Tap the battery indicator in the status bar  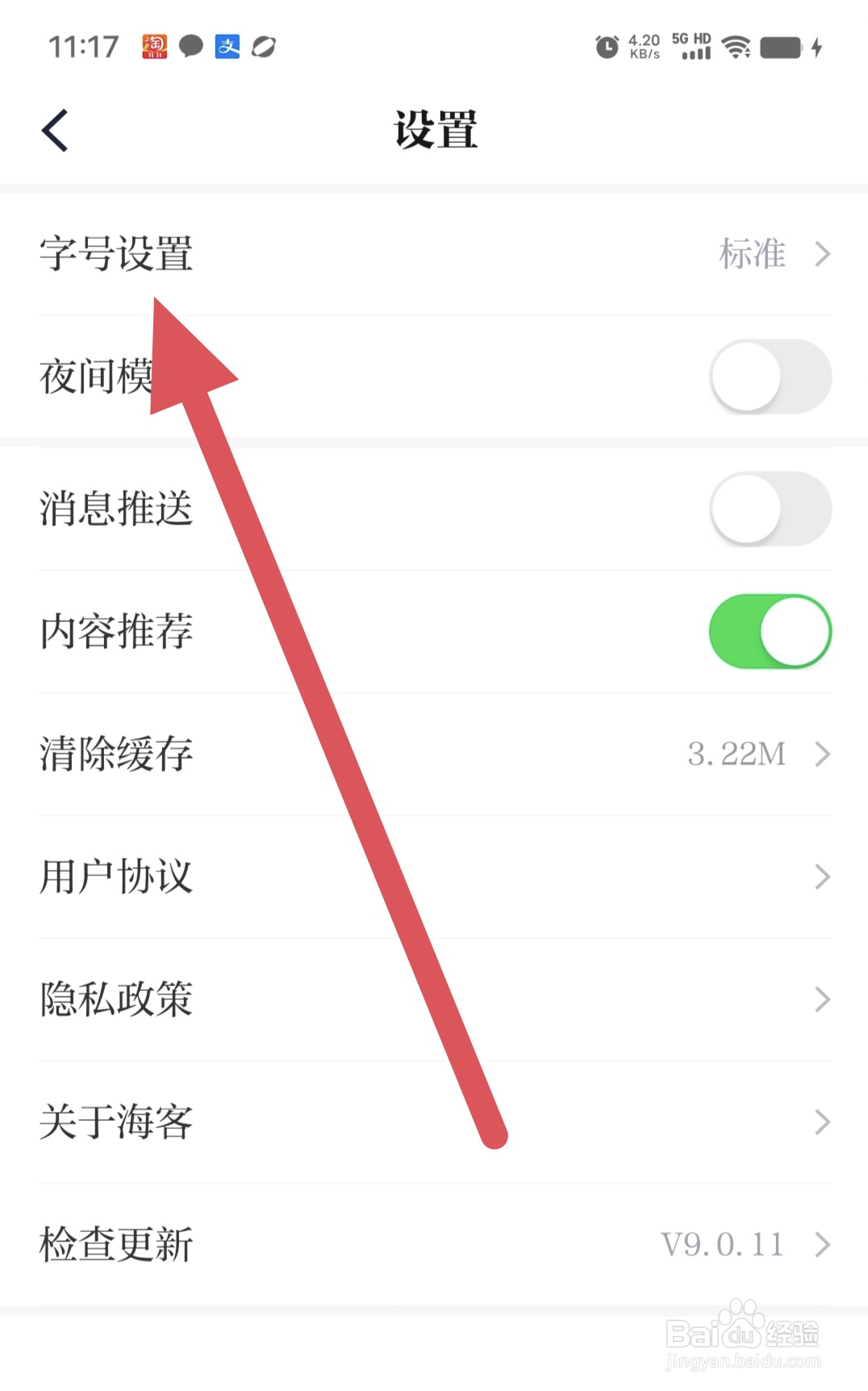pos(778,47)
